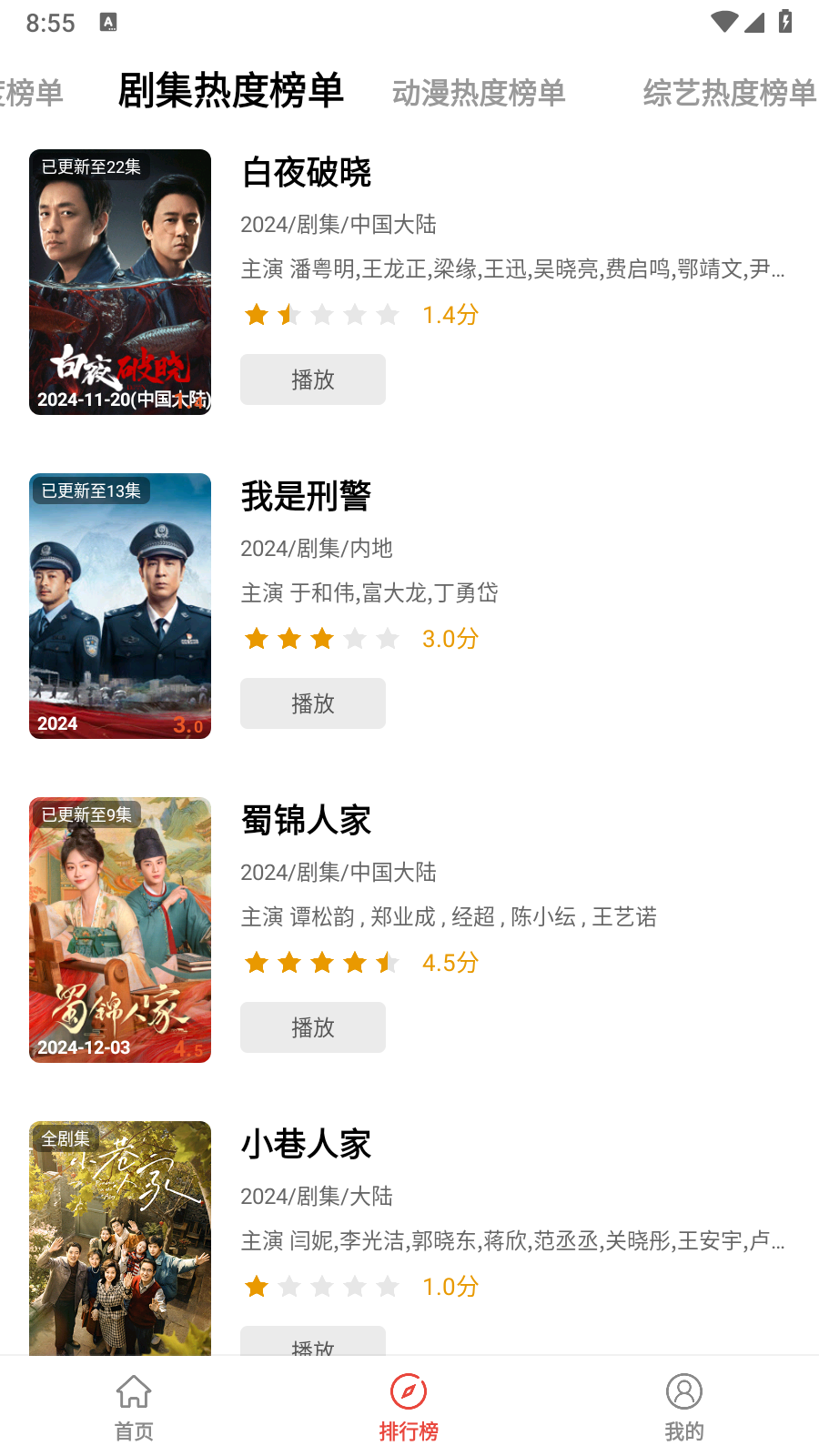Tap the 蜀锦人家 poster artwork

pyautogui.click(x=119, y=930)
